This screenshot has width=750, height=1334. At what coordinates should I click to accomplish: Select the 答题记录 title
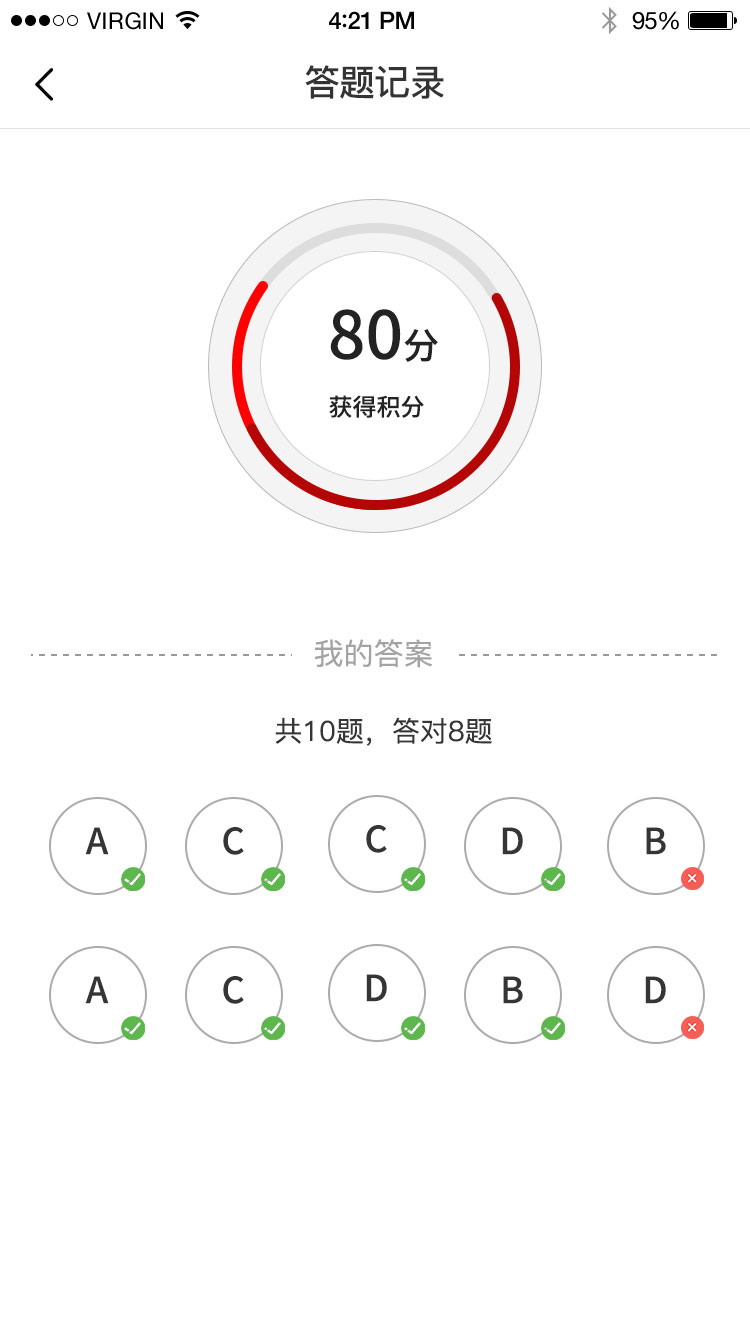tap(375, 84)
